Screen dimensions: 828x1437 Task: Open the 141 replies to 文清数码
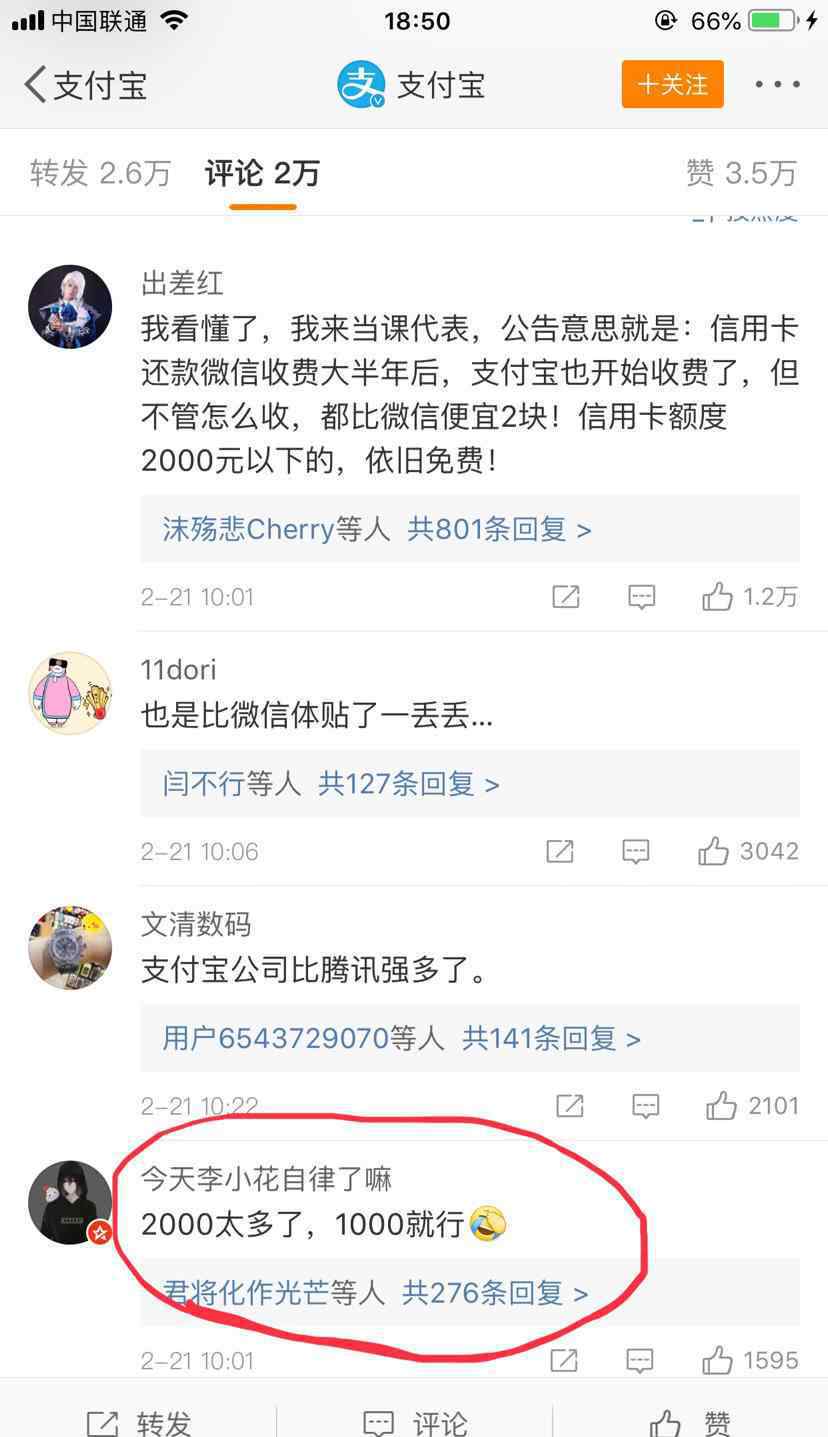401,1039
